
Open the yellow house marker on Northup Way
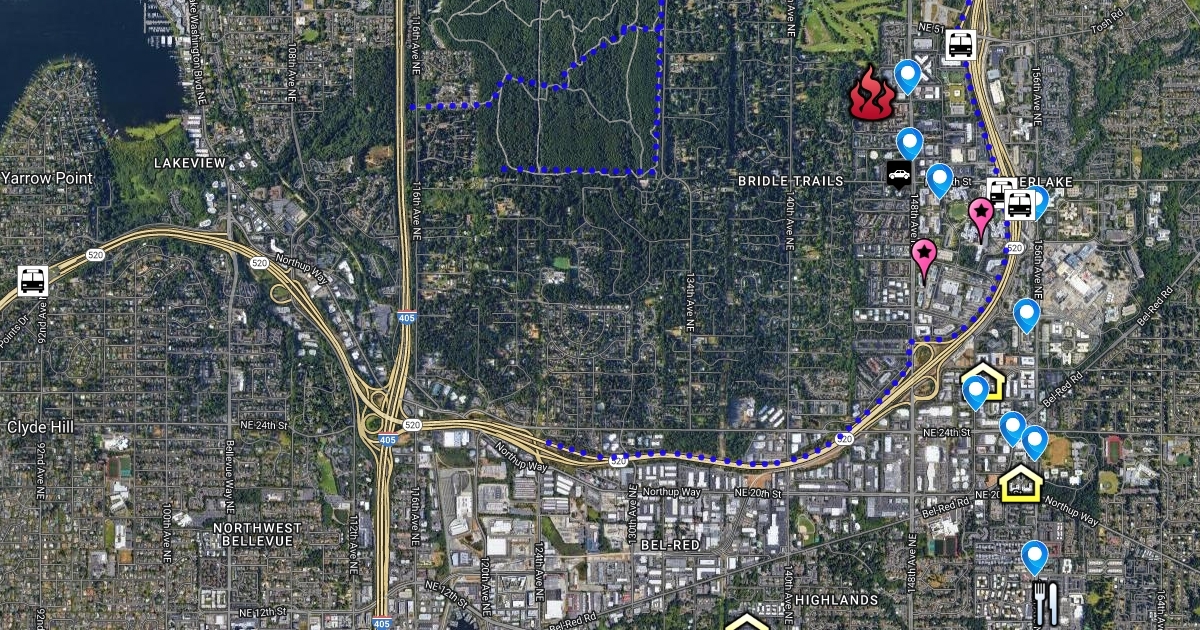pyautogui.click(x=1021, y=483)
